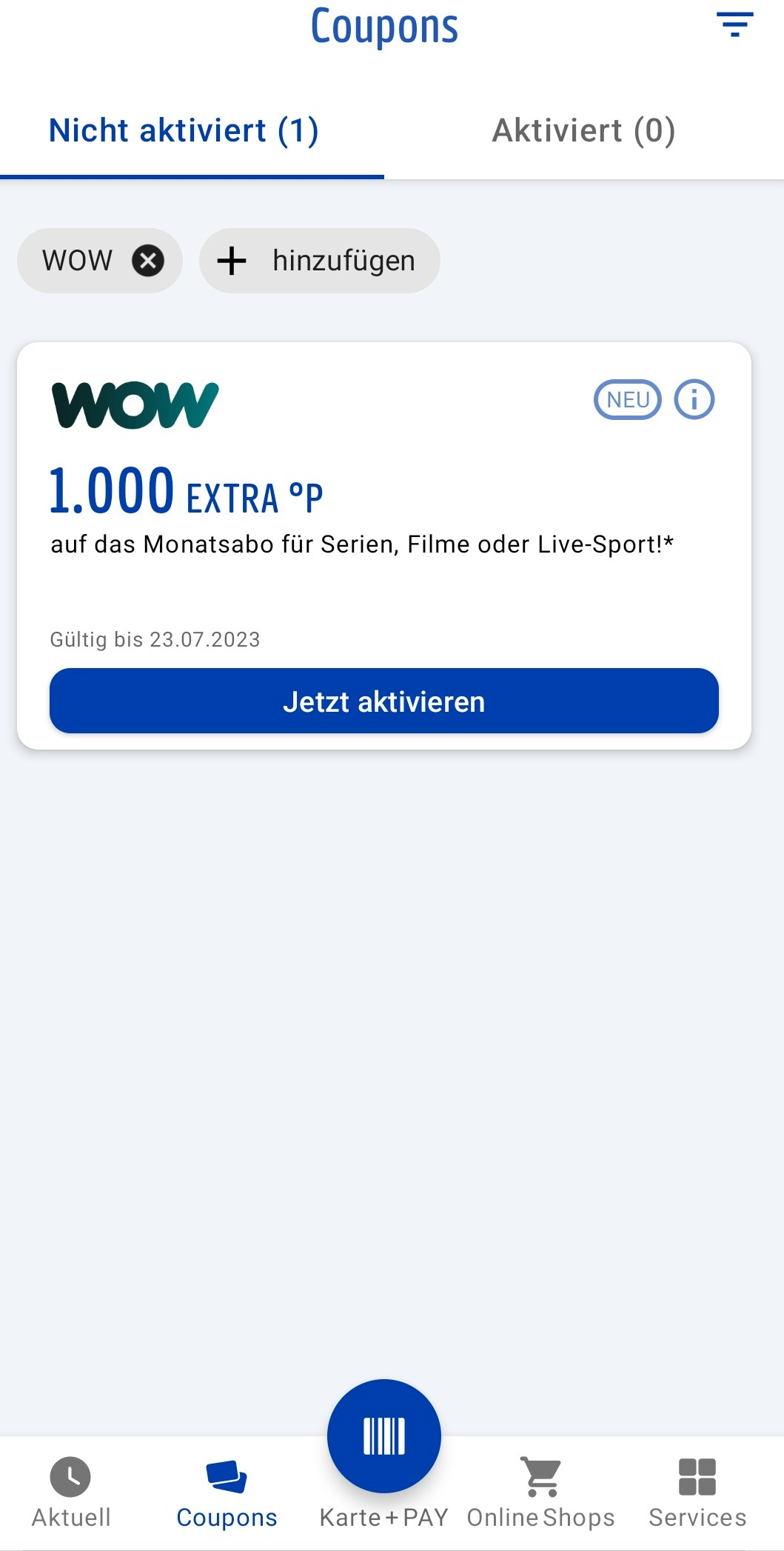Expand coupon details via info circle
The image size is (784, 1551).
[x=693, y=399]
